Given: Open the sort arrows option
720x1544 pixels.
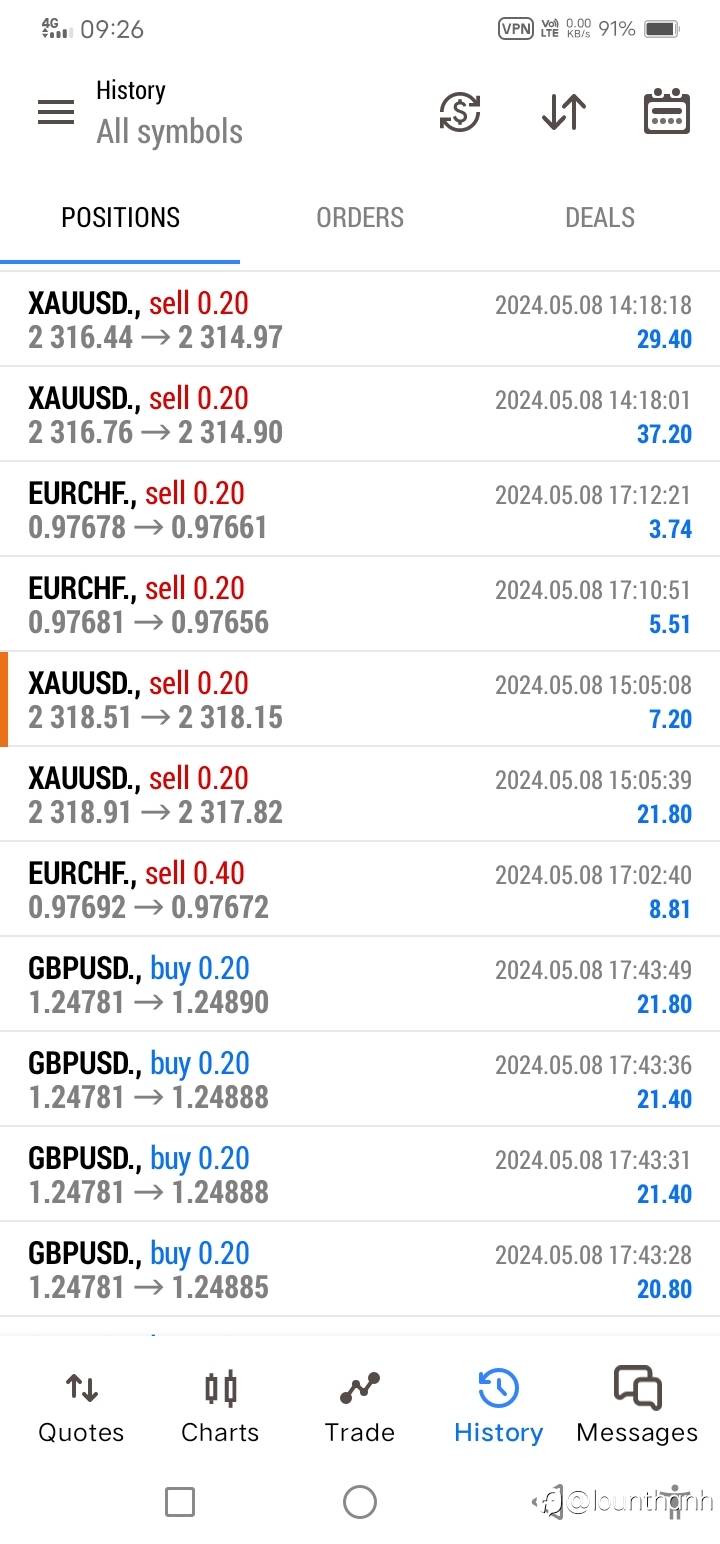Looking at the screenshot, I should tap(564, 112).
